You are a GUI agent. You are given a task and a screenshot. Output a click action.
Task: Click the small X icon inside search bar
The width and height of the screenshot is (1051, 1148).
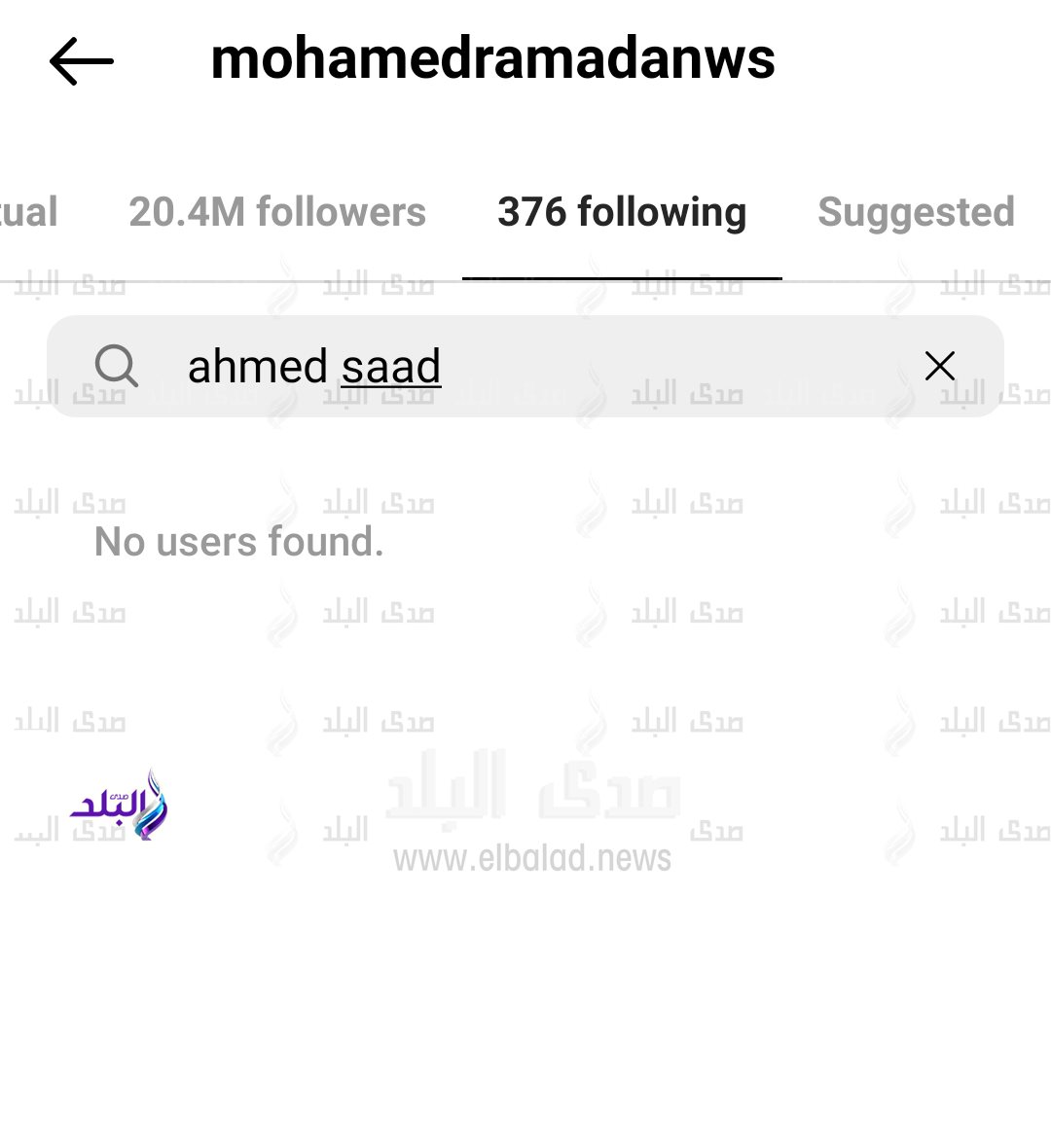pos(939,366)
